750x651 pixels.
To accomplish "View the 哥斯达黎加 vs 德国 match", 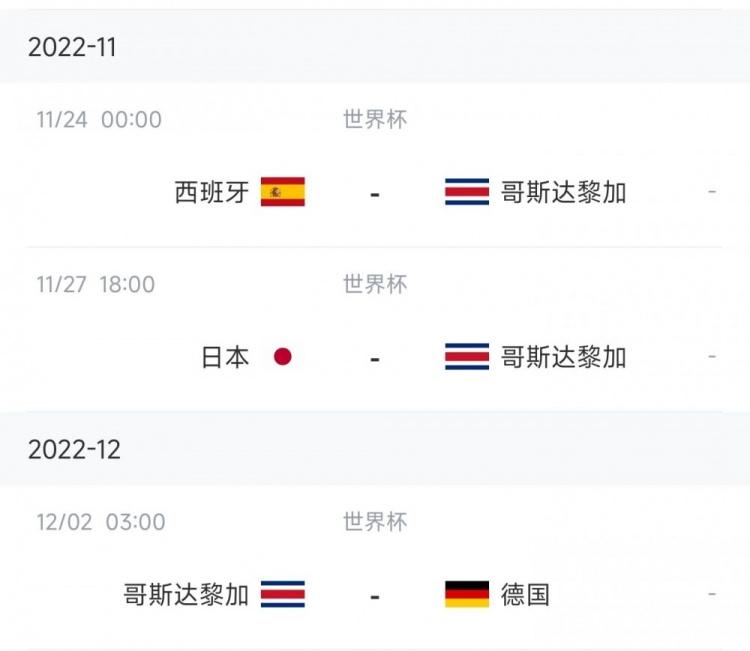I will click(375, 595).
